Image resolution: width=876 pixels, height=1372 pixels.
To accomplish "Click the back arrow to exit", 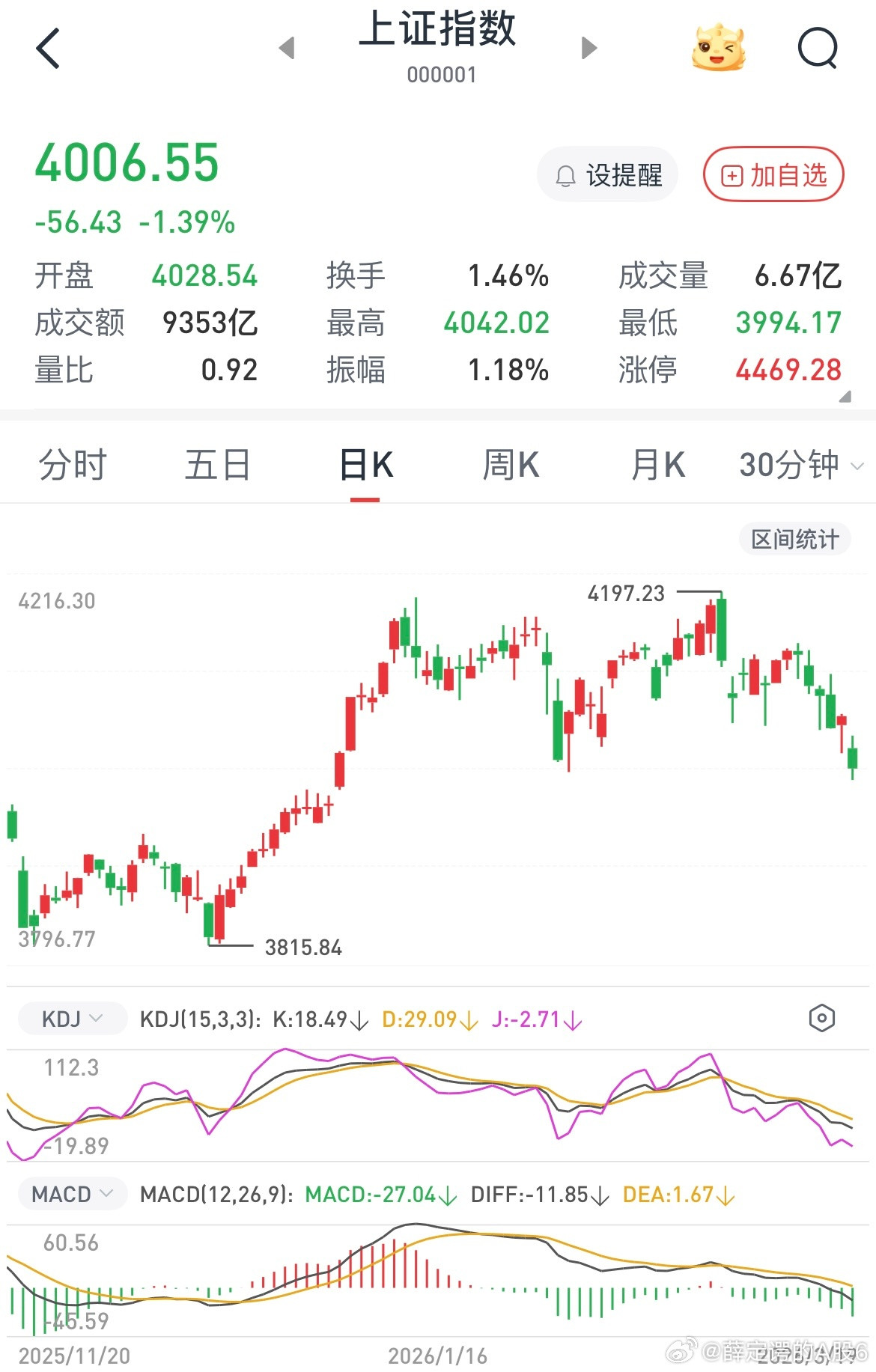I will (48, 46).
